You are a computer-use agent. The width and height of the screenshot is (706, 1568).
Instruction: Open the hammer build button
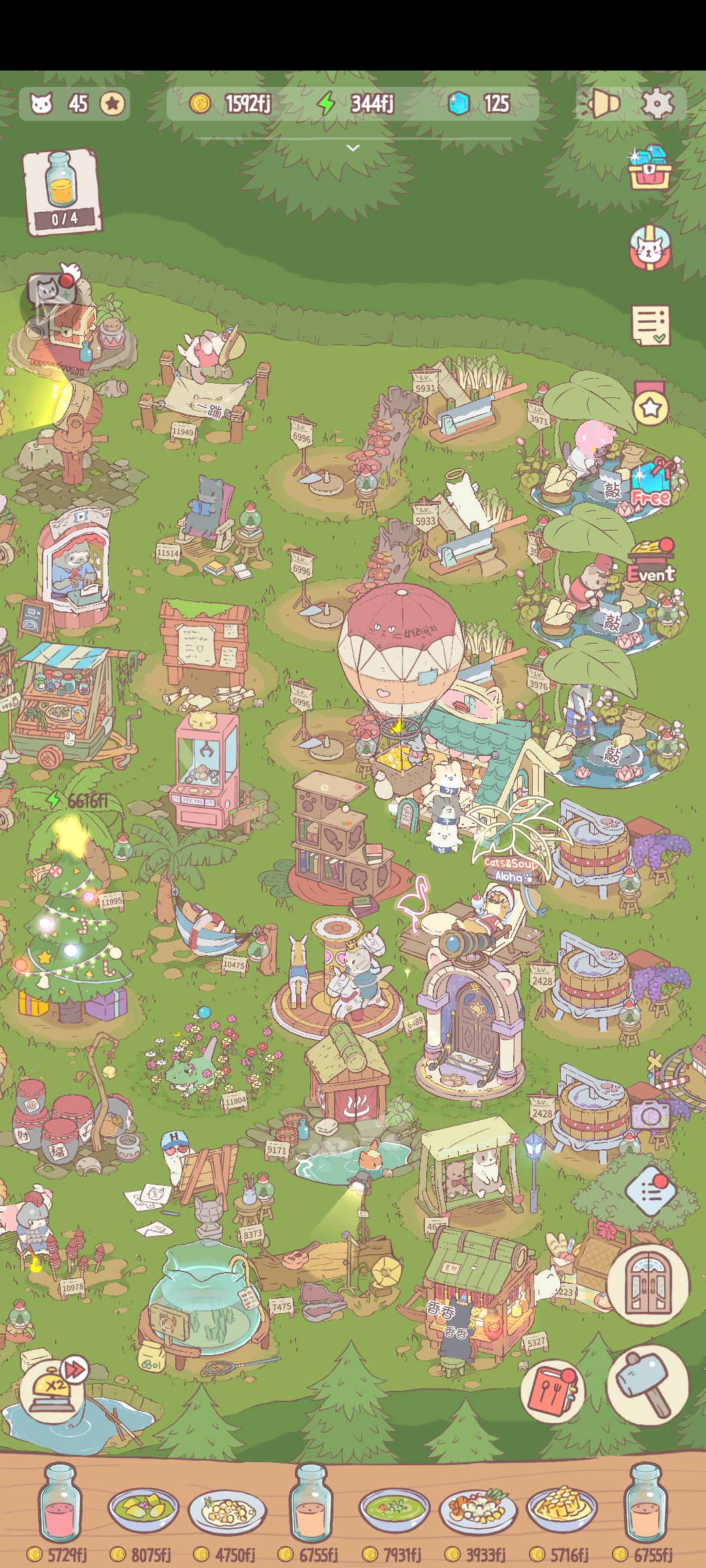[647, 1382]
